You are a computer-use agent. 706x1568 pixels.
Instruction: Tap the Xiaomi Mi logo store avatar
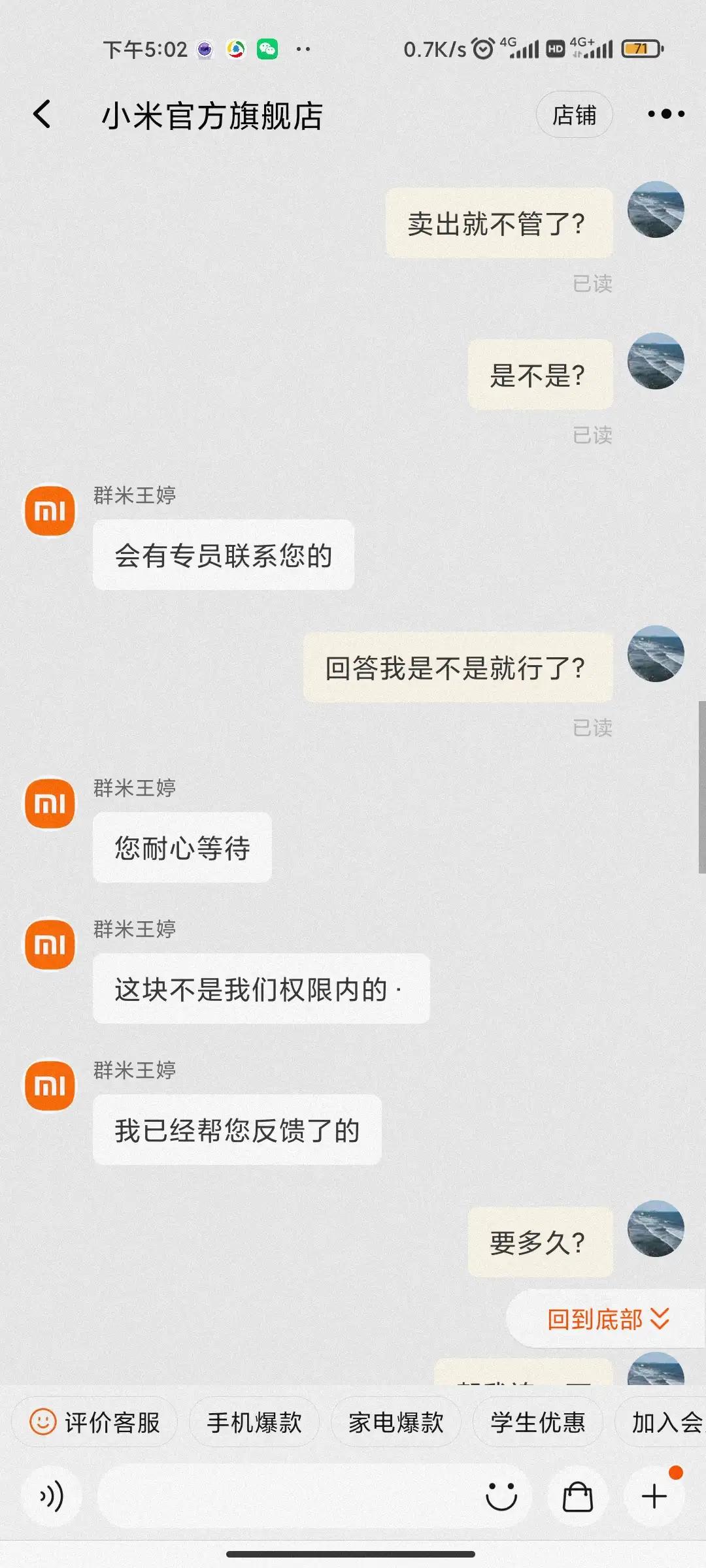point(50,510)
